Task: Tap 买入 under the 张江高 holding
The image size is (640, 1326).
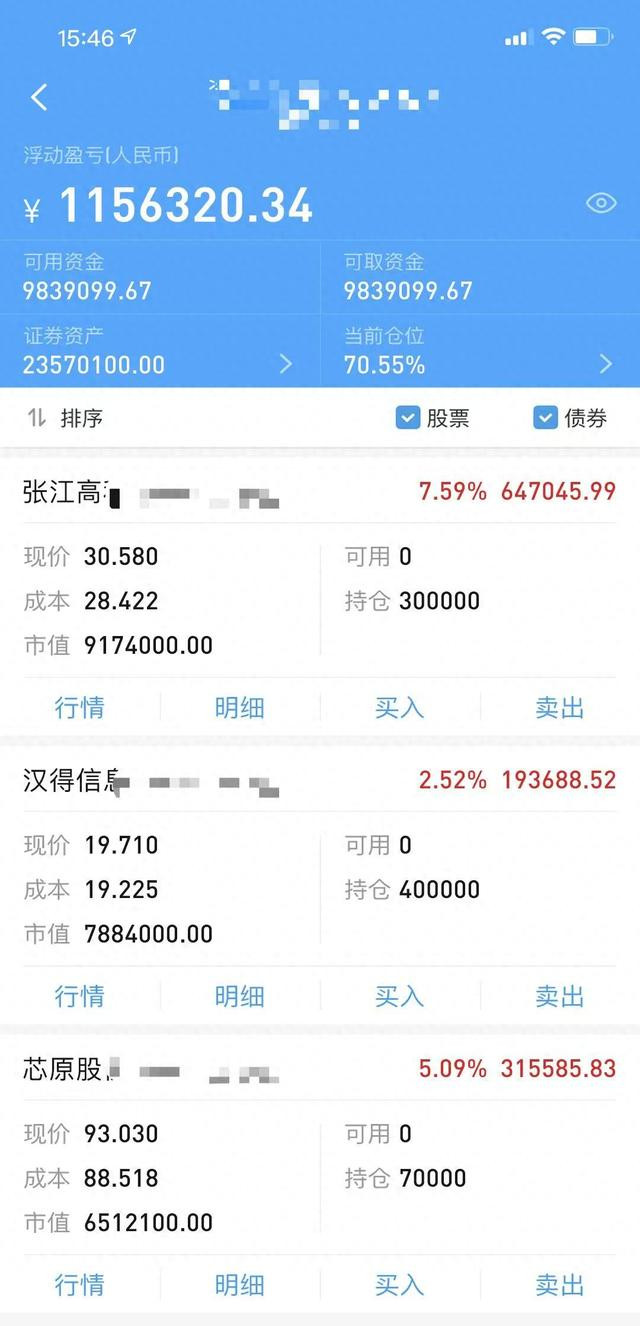Action: (x=400, y=708)
